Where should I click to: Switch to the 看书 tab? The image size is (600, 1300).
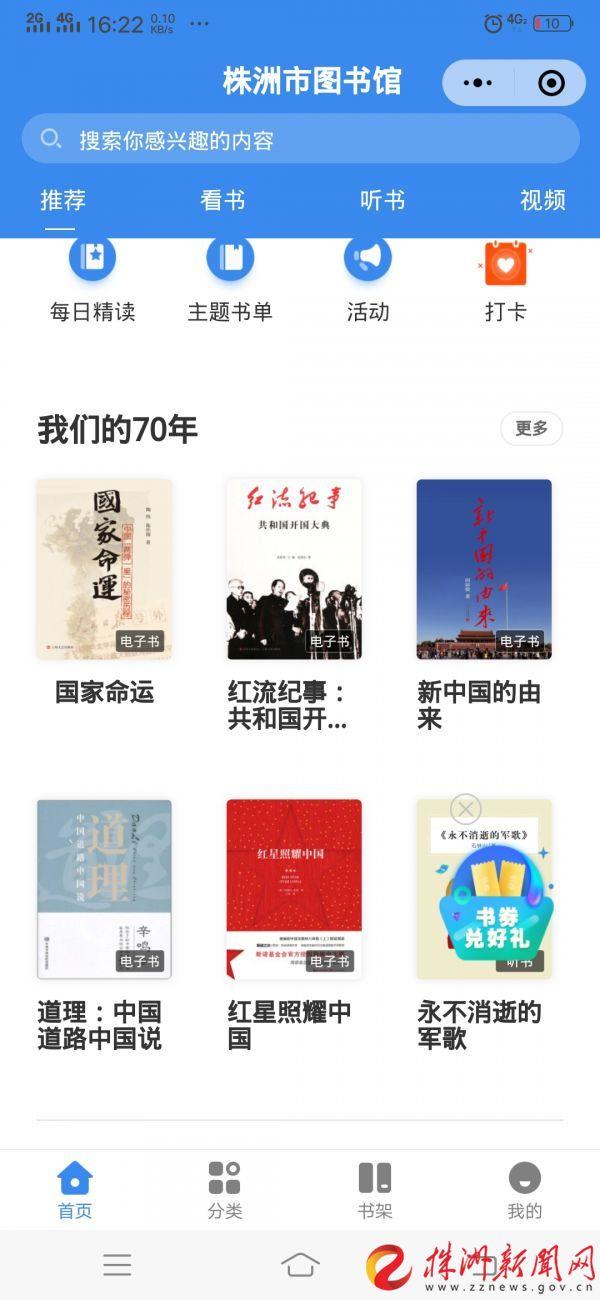pos(223,200)
